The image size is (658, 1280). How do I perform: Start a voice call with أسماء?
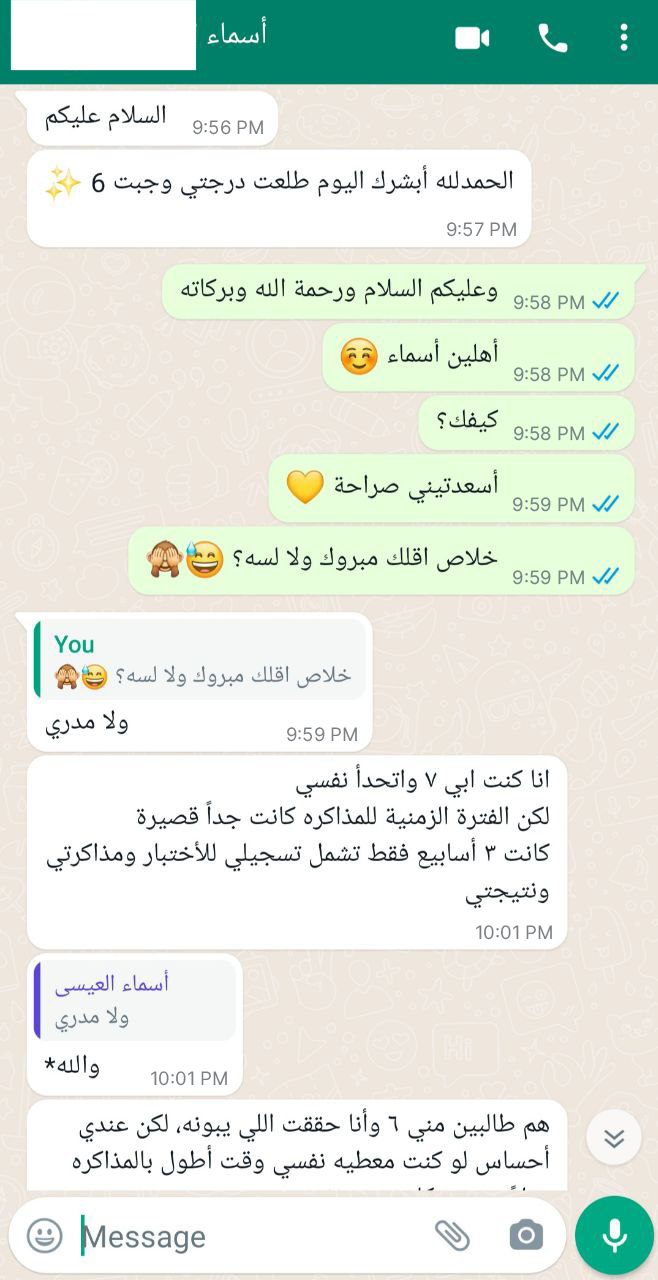552,38
